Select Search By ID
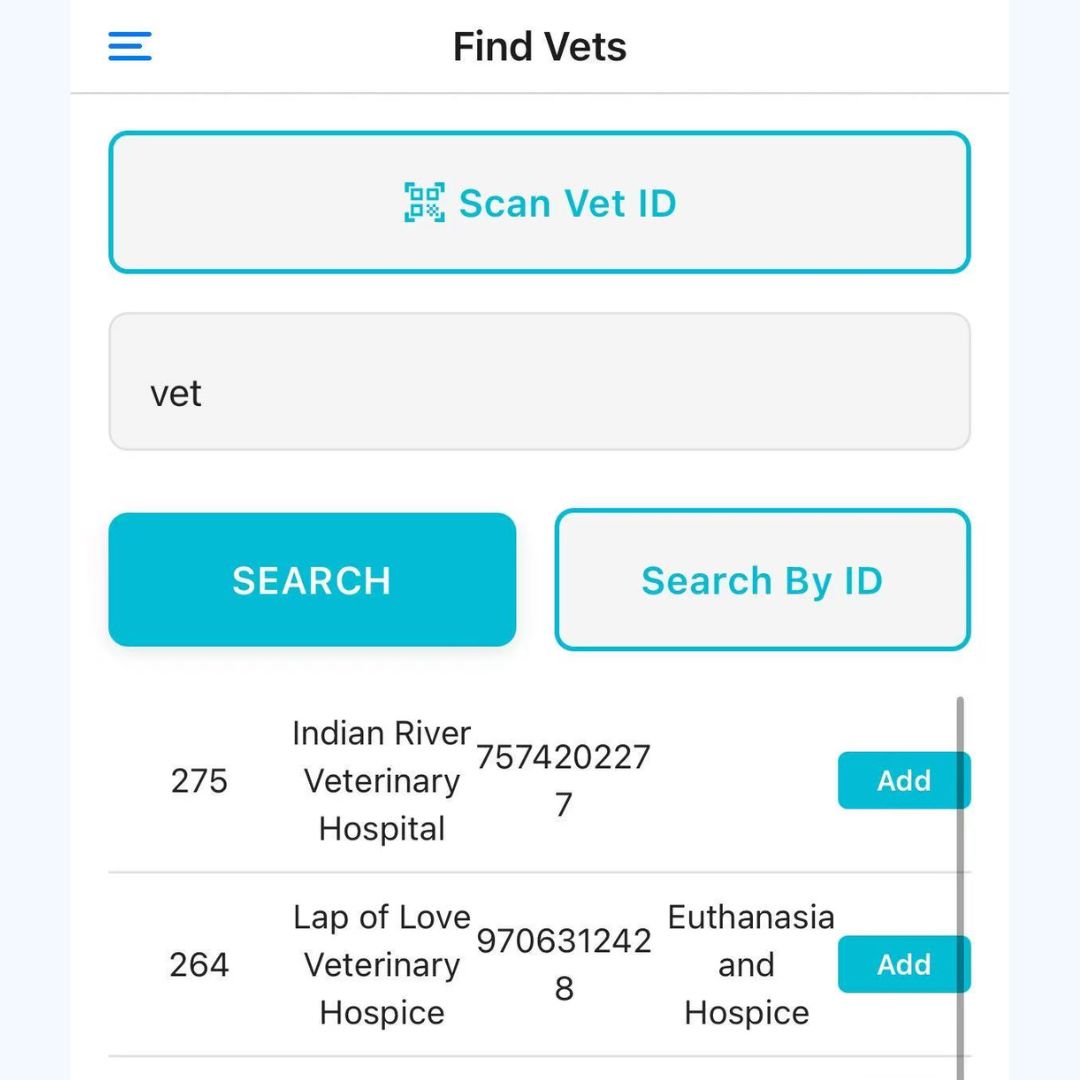 (762, 580)
